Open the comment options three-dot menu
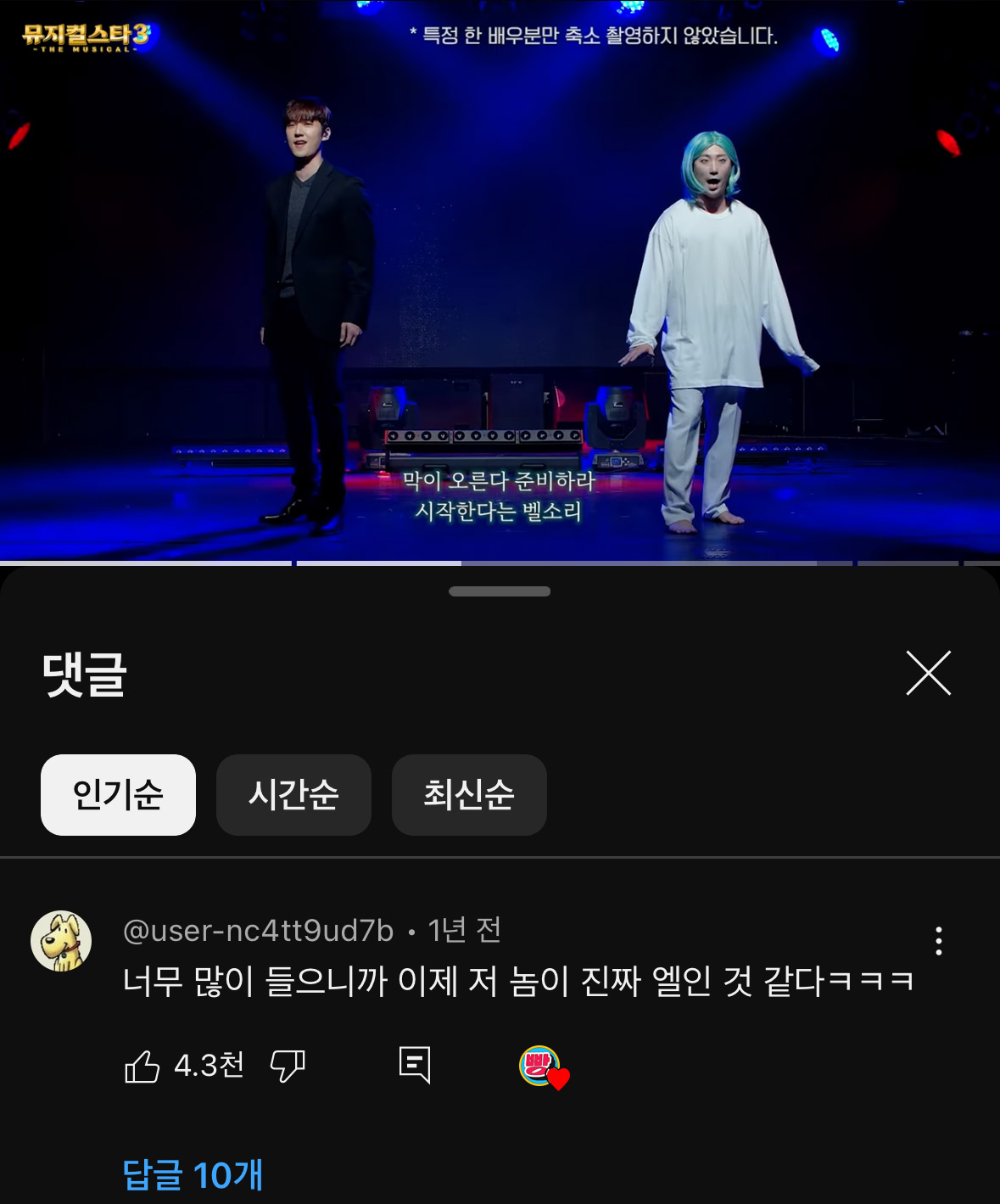The image size is (1000, 1204). [x=938, y=938]
